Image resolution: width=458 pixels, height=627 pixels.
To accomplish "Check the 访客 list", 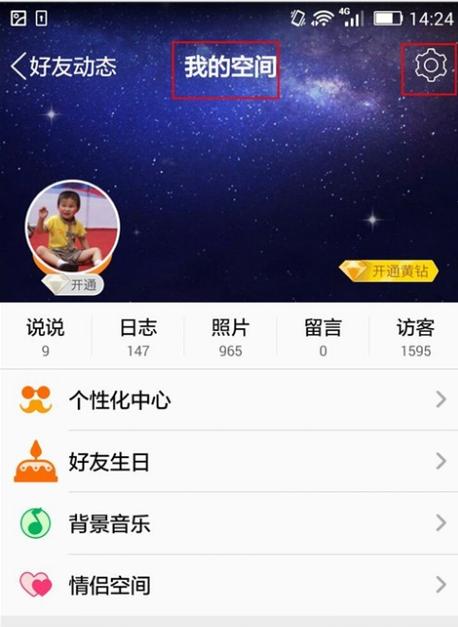I will (x=415, y=337).
